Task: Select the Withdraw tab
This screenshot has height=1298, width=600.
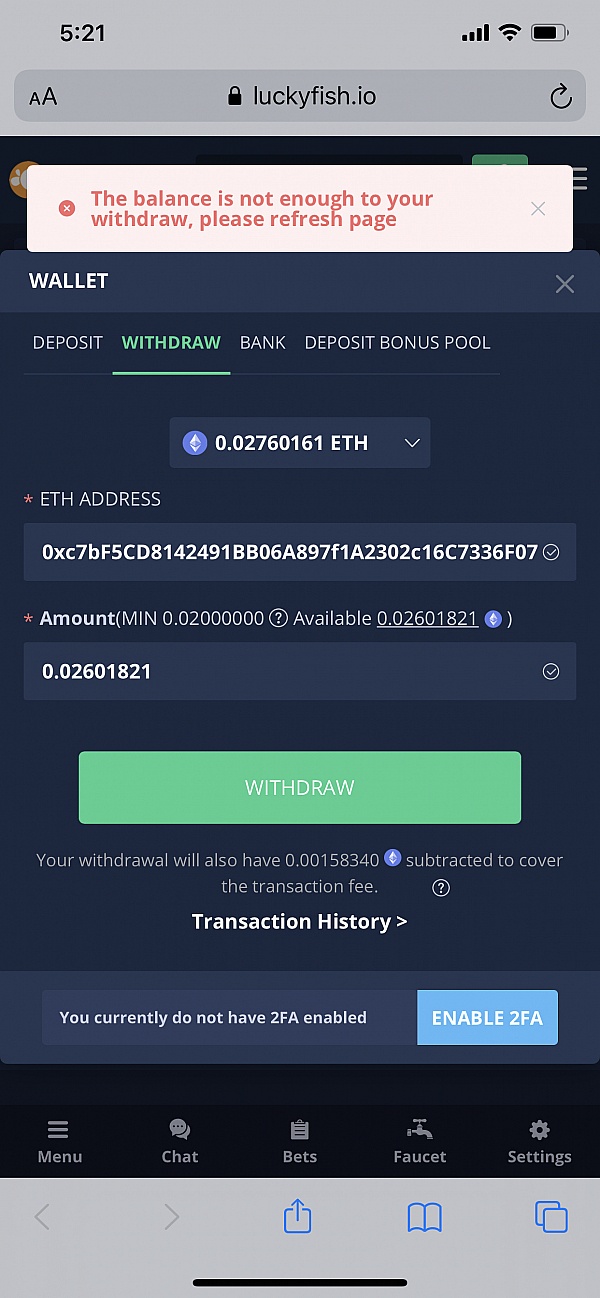Action: tap(171, 342)
